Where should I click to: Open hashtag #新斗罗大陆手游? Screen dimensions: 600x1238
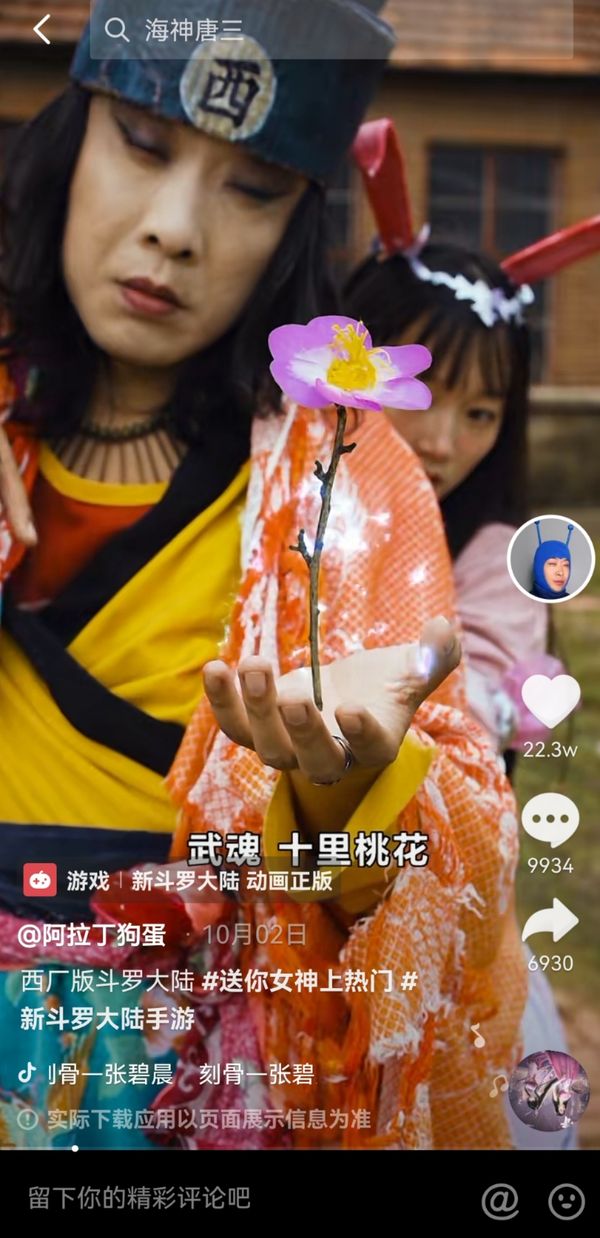pyautogui.click(x=108, y=1019)
